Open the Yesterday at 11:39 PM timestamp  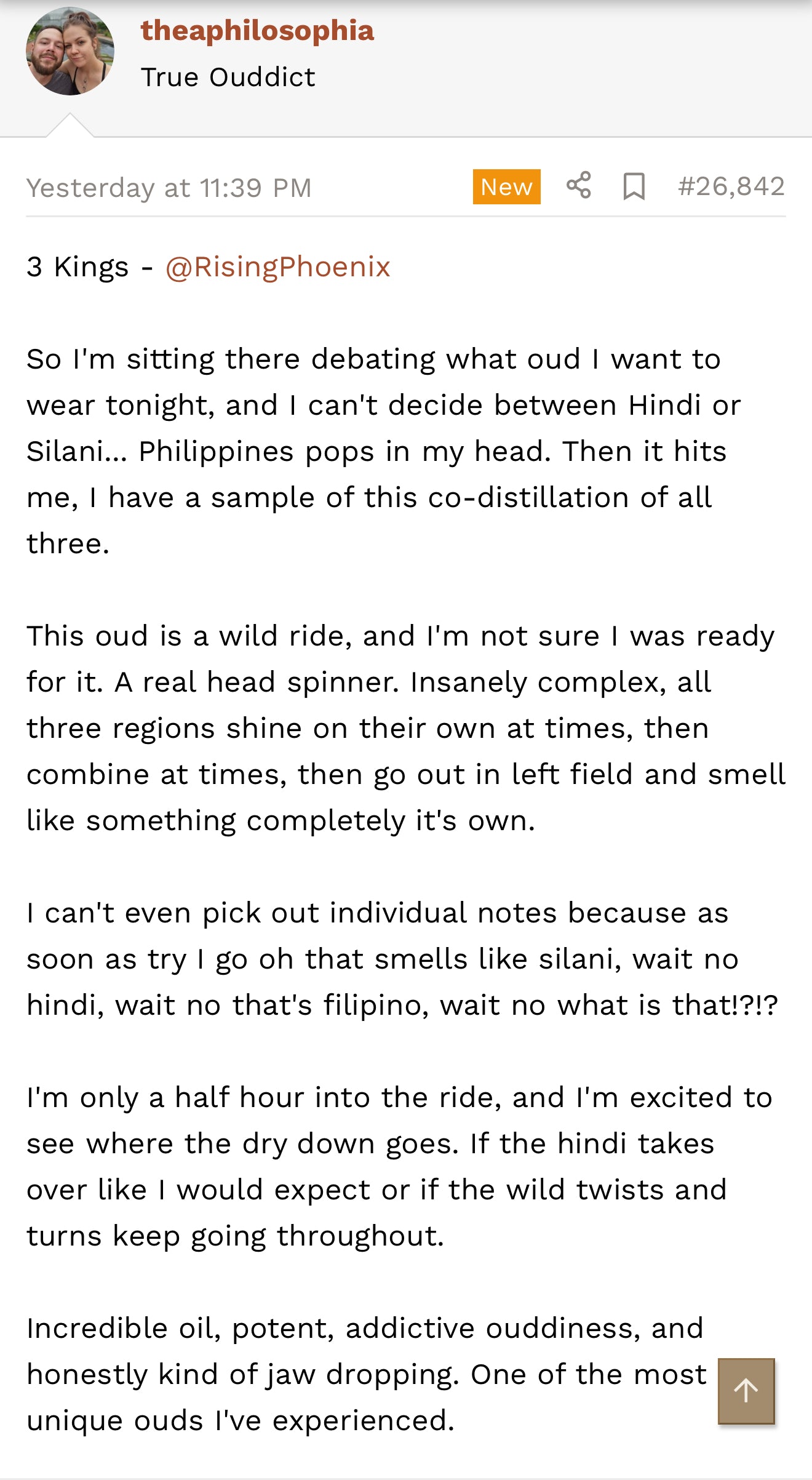(x=169, y=188)
